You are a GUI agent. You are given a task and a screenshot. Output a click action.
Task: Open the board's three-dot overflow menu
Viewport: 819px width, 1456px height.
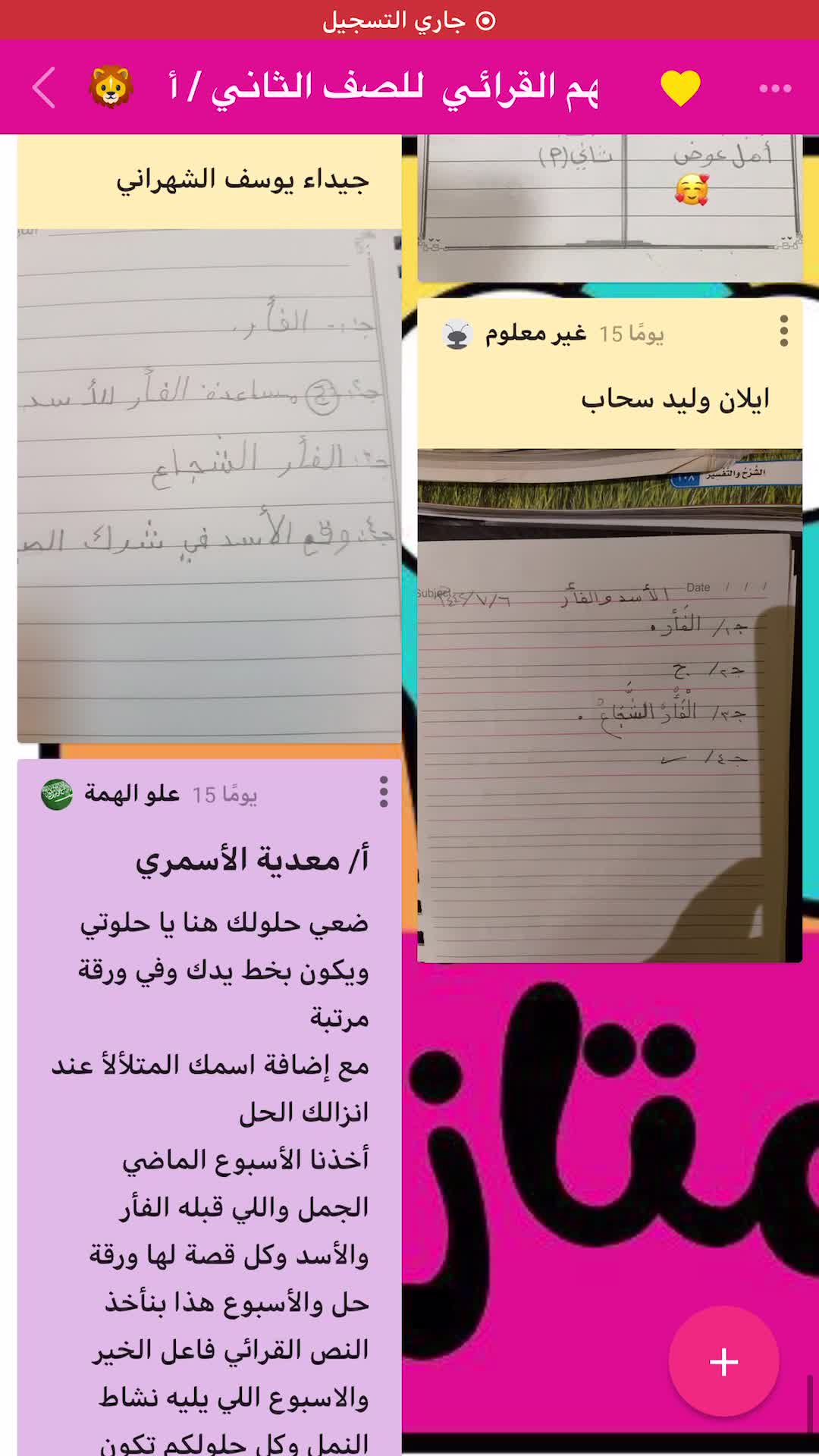(775, 88)
